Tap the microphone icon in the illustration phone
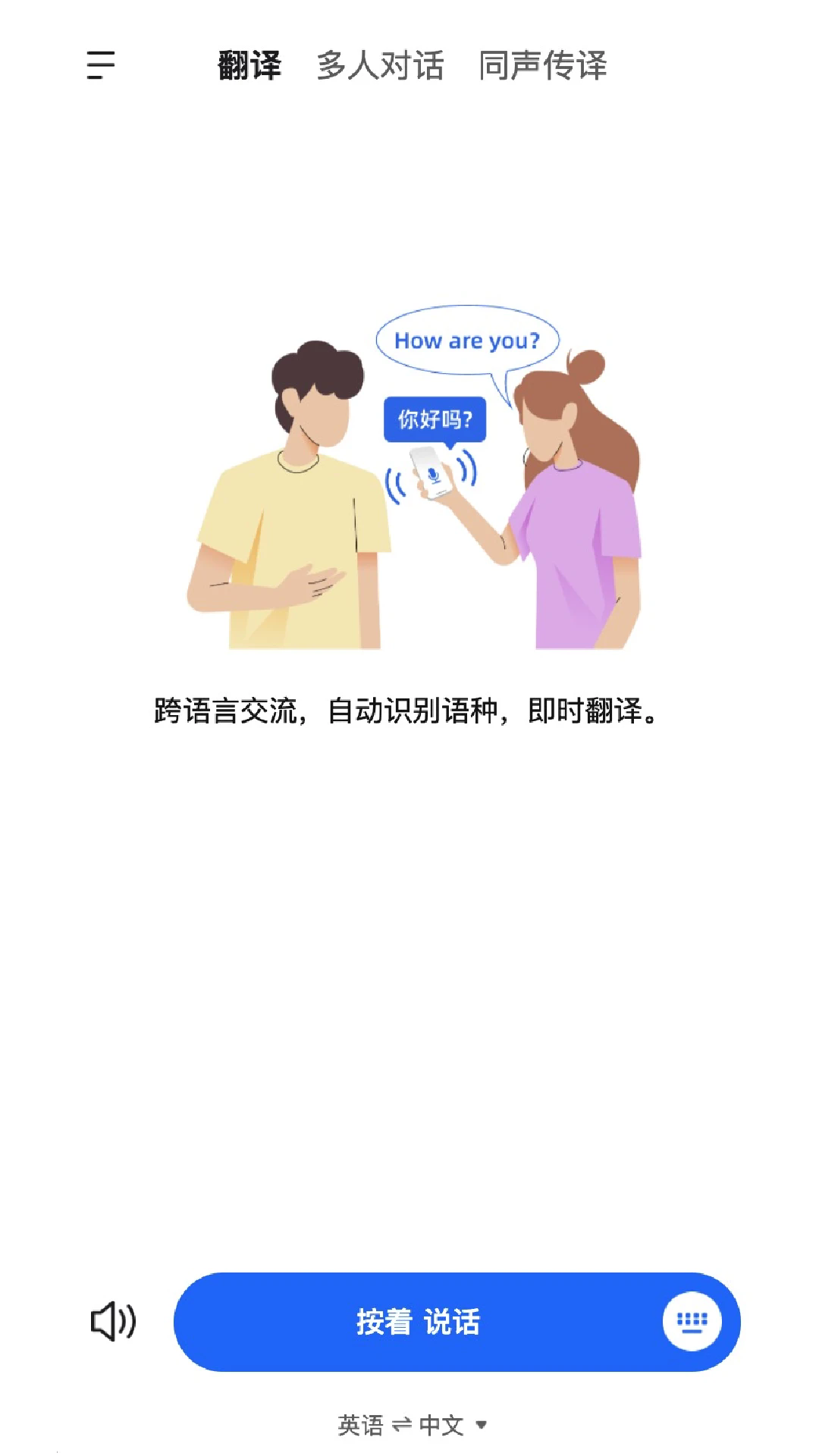Image resolution: width=819 pixels, height=1456 pixels. pos(432,478)
